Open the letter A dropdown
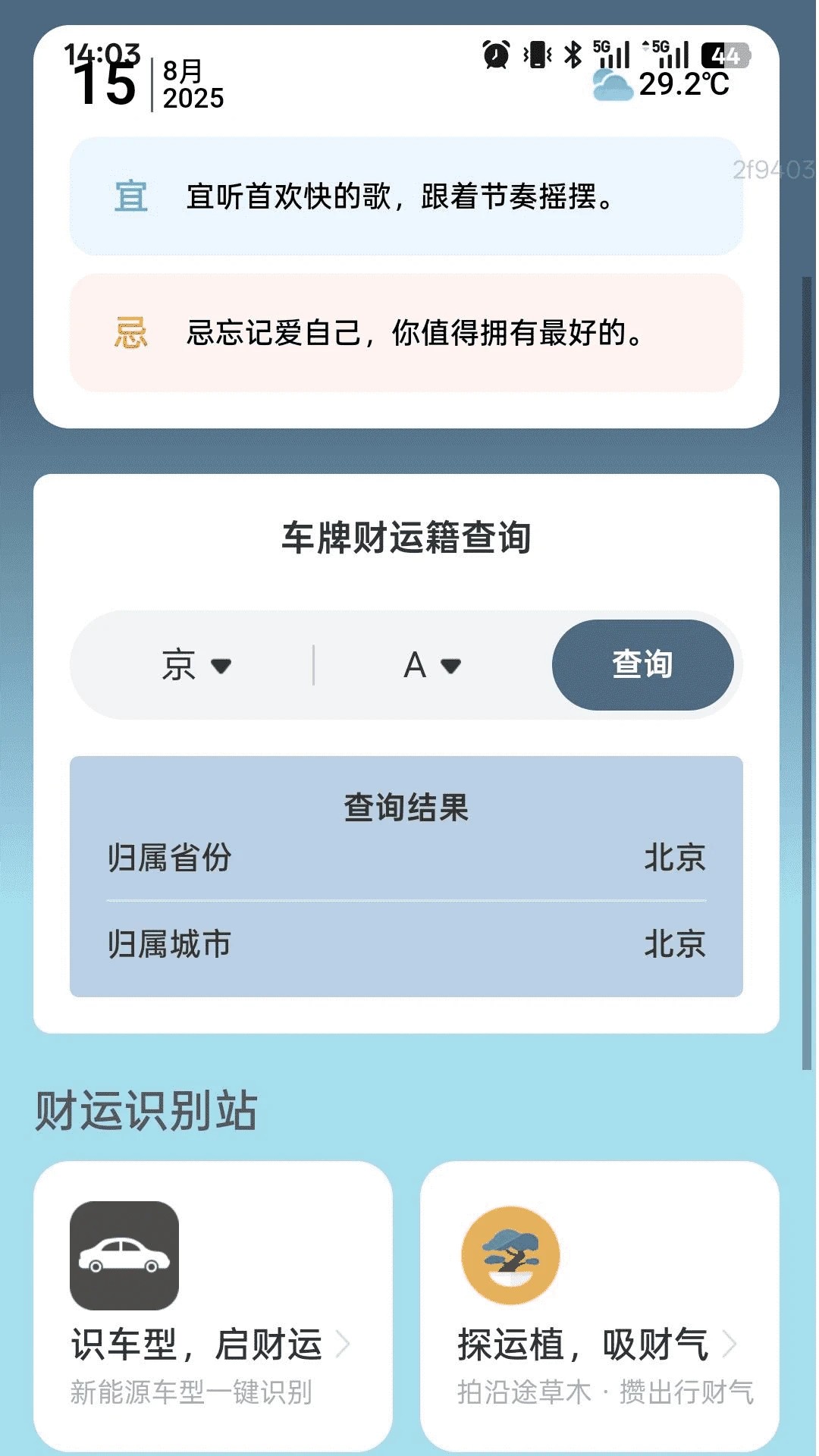Screen dimensions: 819x1456 point(429,664)
